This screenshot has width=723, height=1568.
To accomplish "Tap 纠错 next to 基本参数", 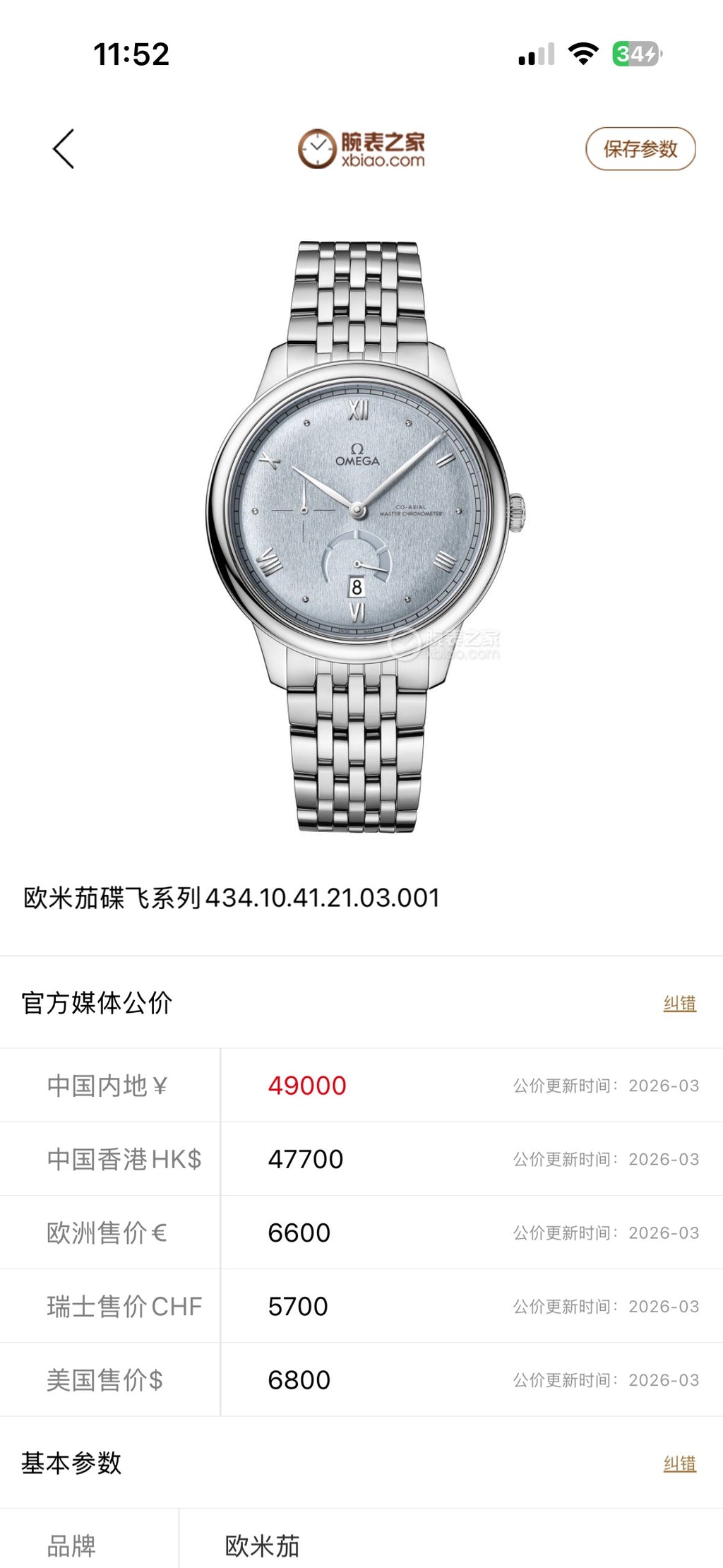I will (x=680, y=1463).
